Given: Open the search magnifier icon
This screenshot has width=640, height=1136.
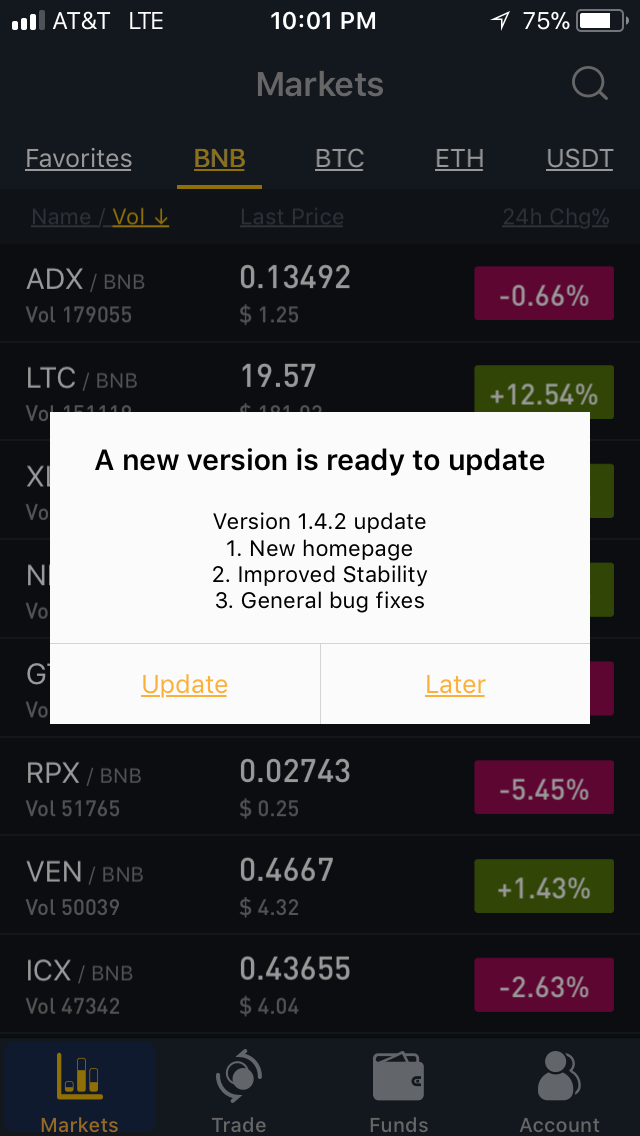Looking at the screenshot, I should [589, 84].
